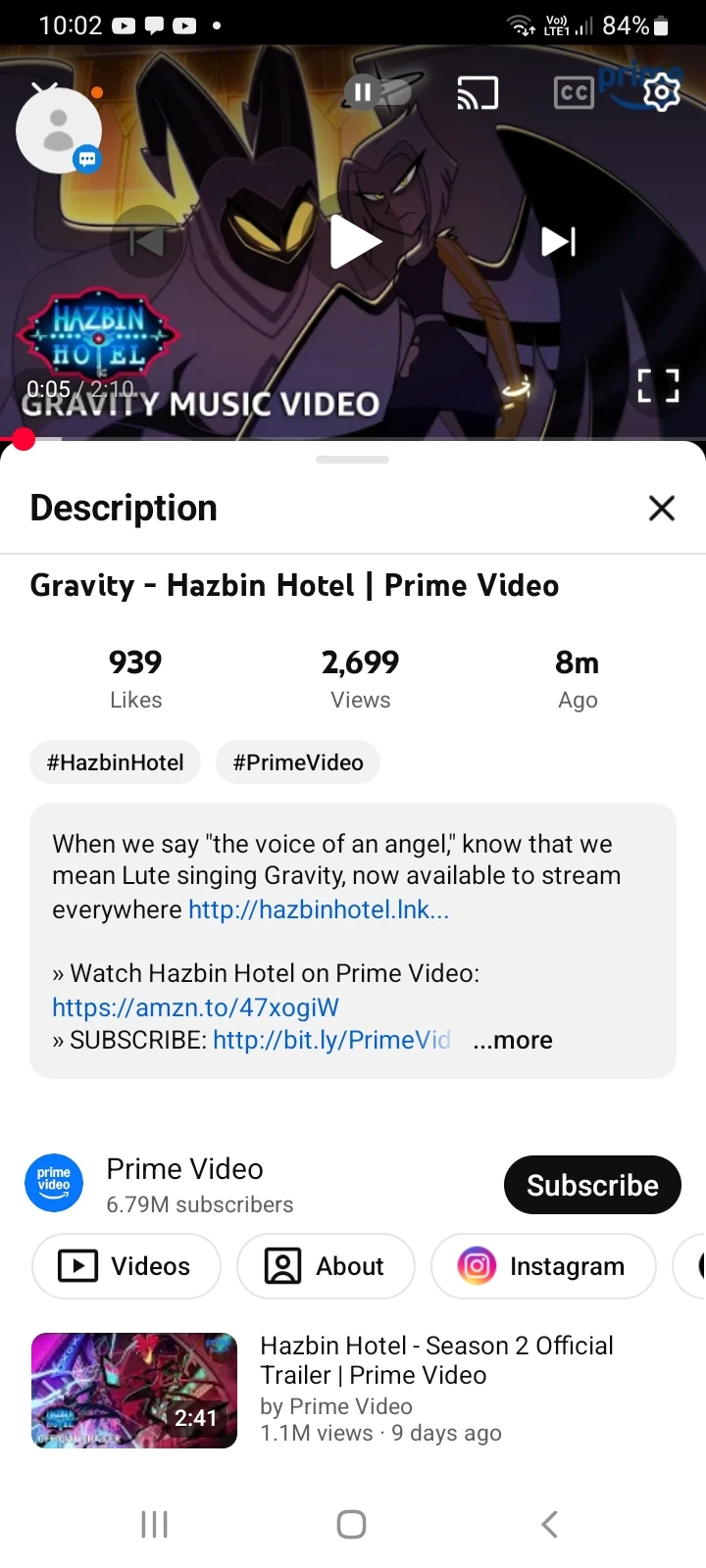Turn on closed captions
This screenshot has width=706, height=1568.
[x=574, y=93]
